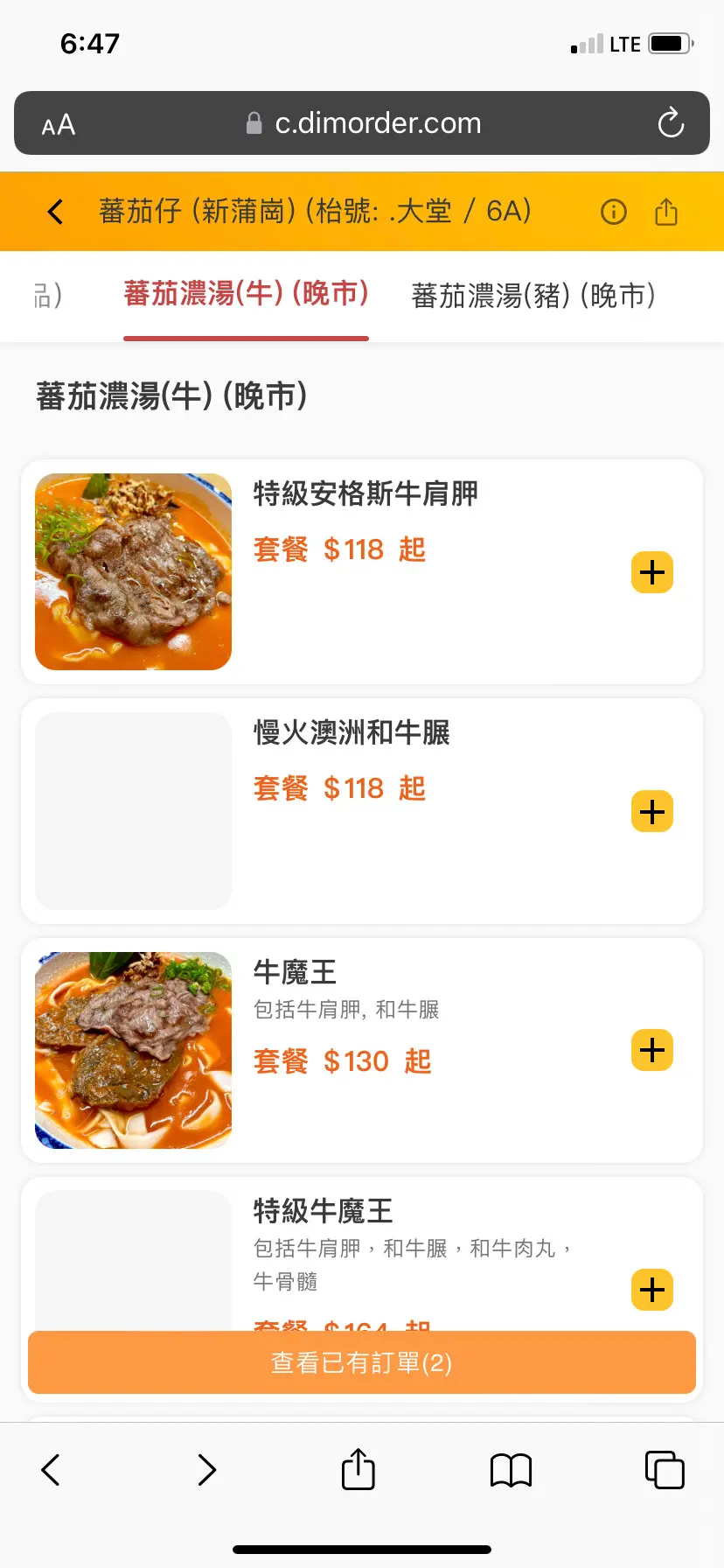View existing orders via 查看已有訂單(2)
The width and height of the screenshot is (724, 1568).
[362, 1362]
